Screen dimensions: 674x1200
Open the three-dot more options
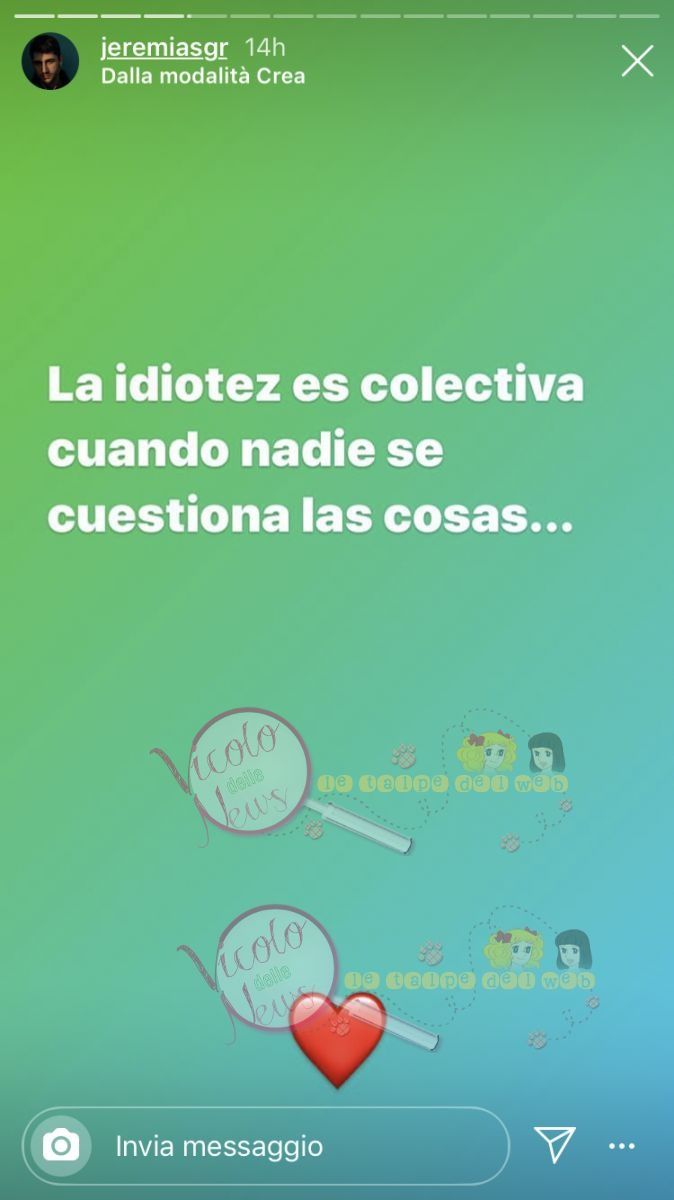(x=622, y=1146)
